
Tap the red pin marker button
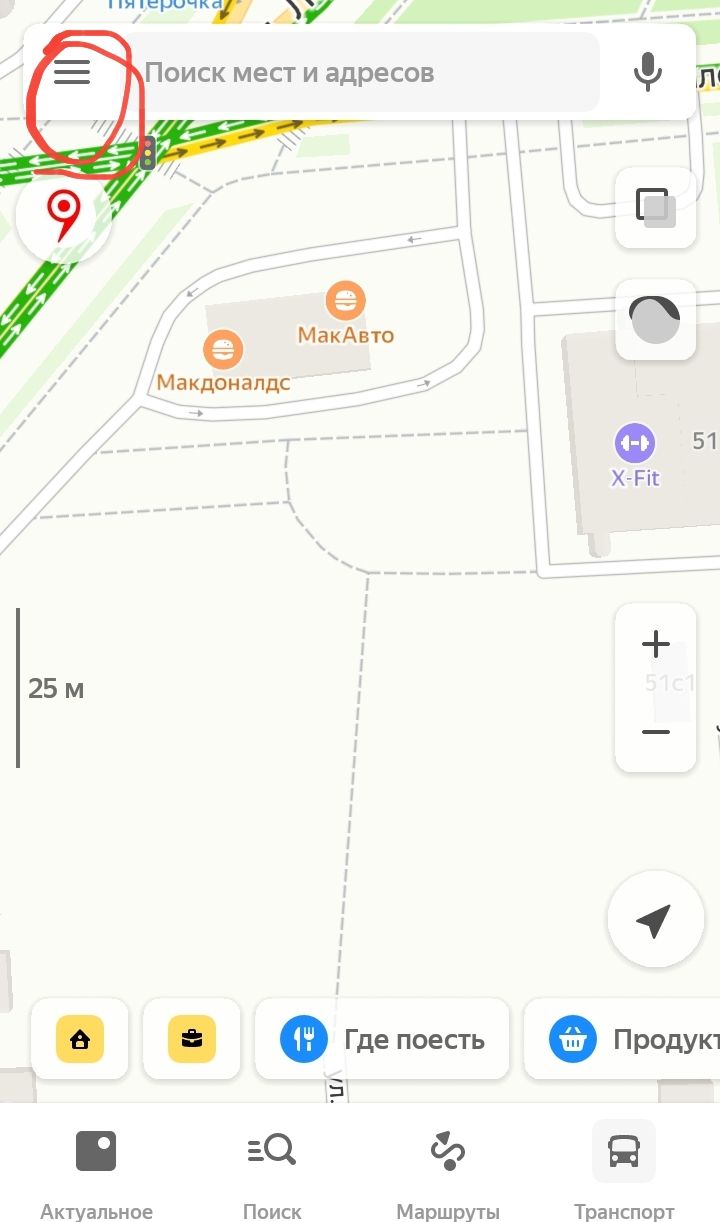click(64, 216)
